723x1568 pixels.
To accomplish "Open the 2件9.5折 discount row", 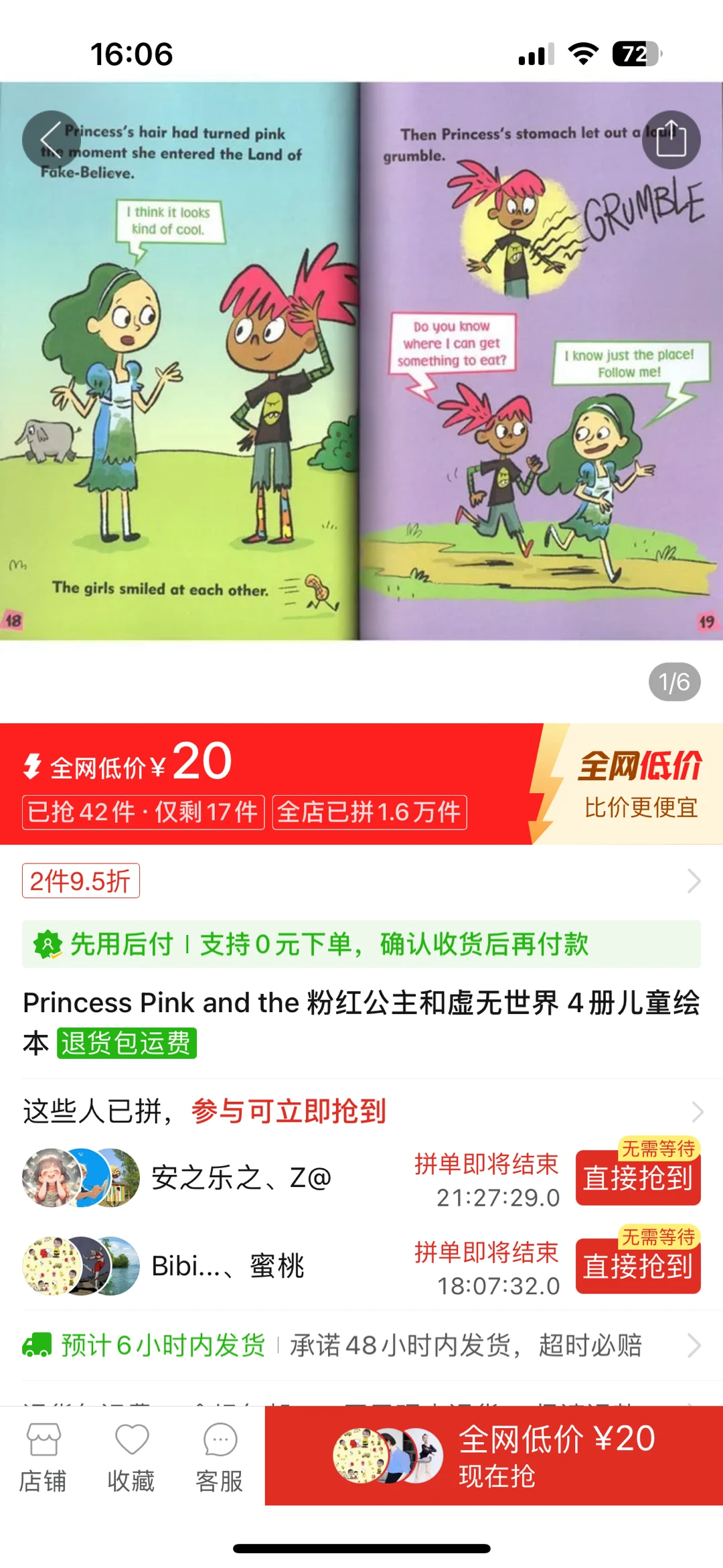I will click(x=361, y=881).
